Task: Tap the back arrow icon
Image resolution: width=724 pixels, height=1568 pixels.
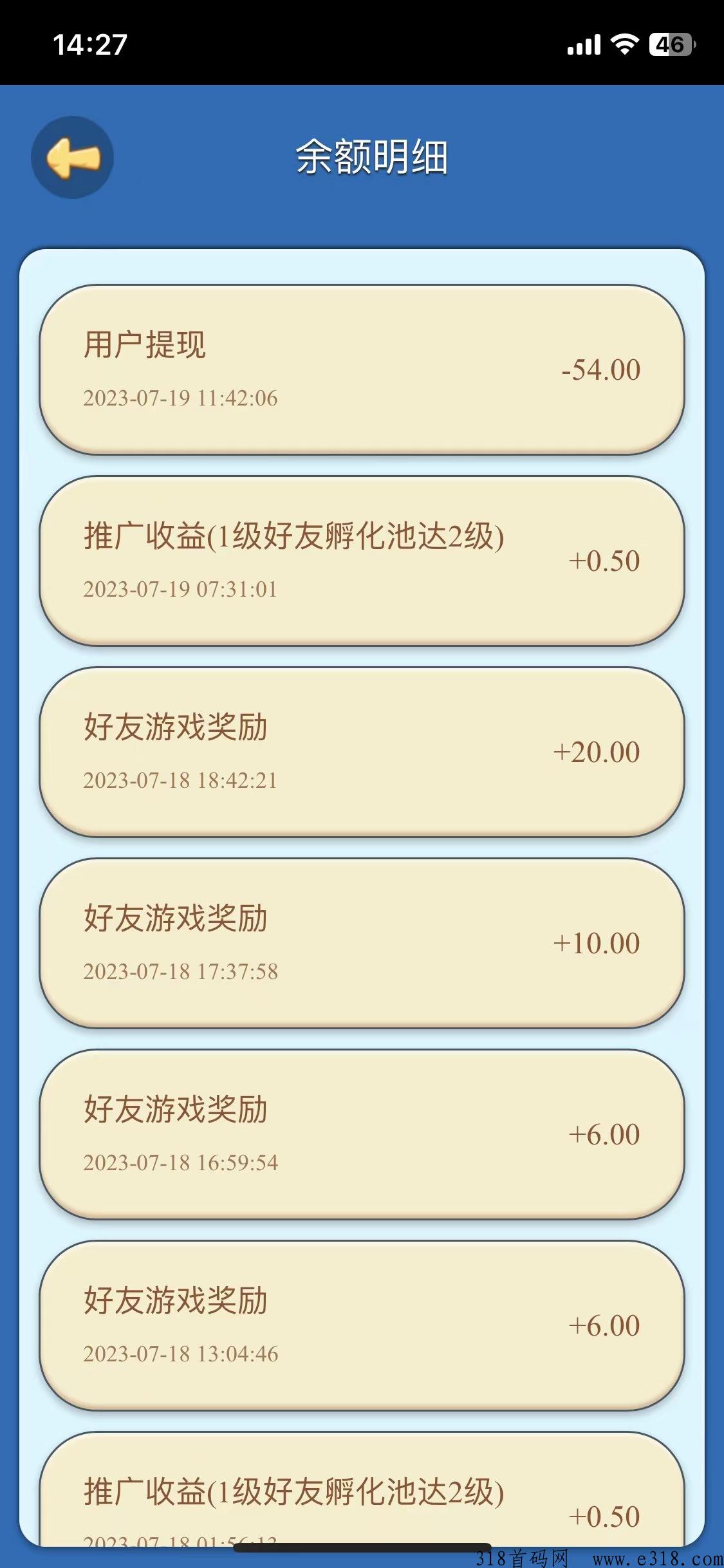Action: pos(72,156)
